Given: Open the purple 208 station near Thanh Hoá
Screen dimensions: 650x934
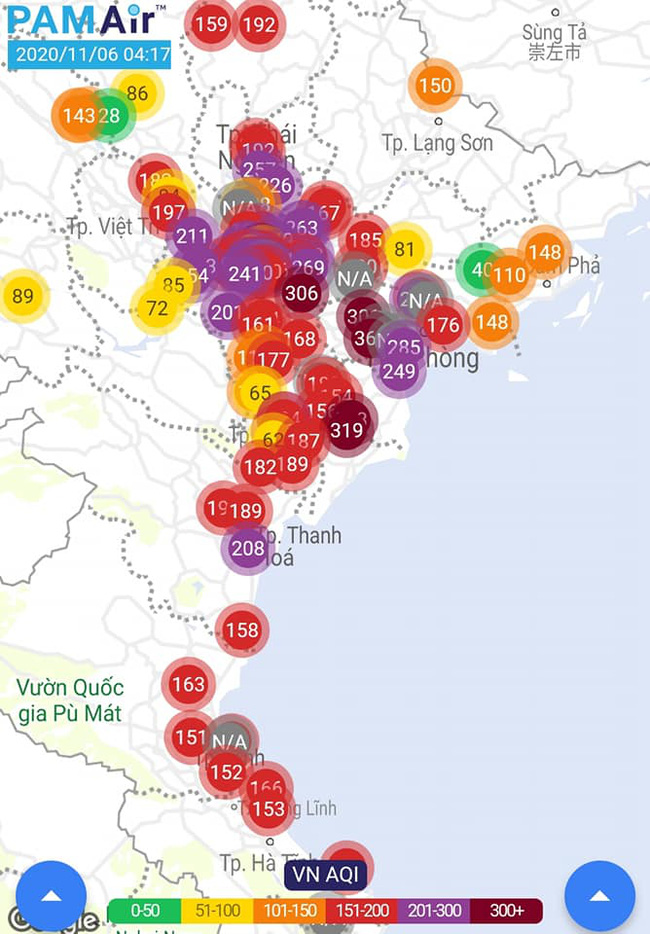Looking at the screenshot, I should (248, 548).
